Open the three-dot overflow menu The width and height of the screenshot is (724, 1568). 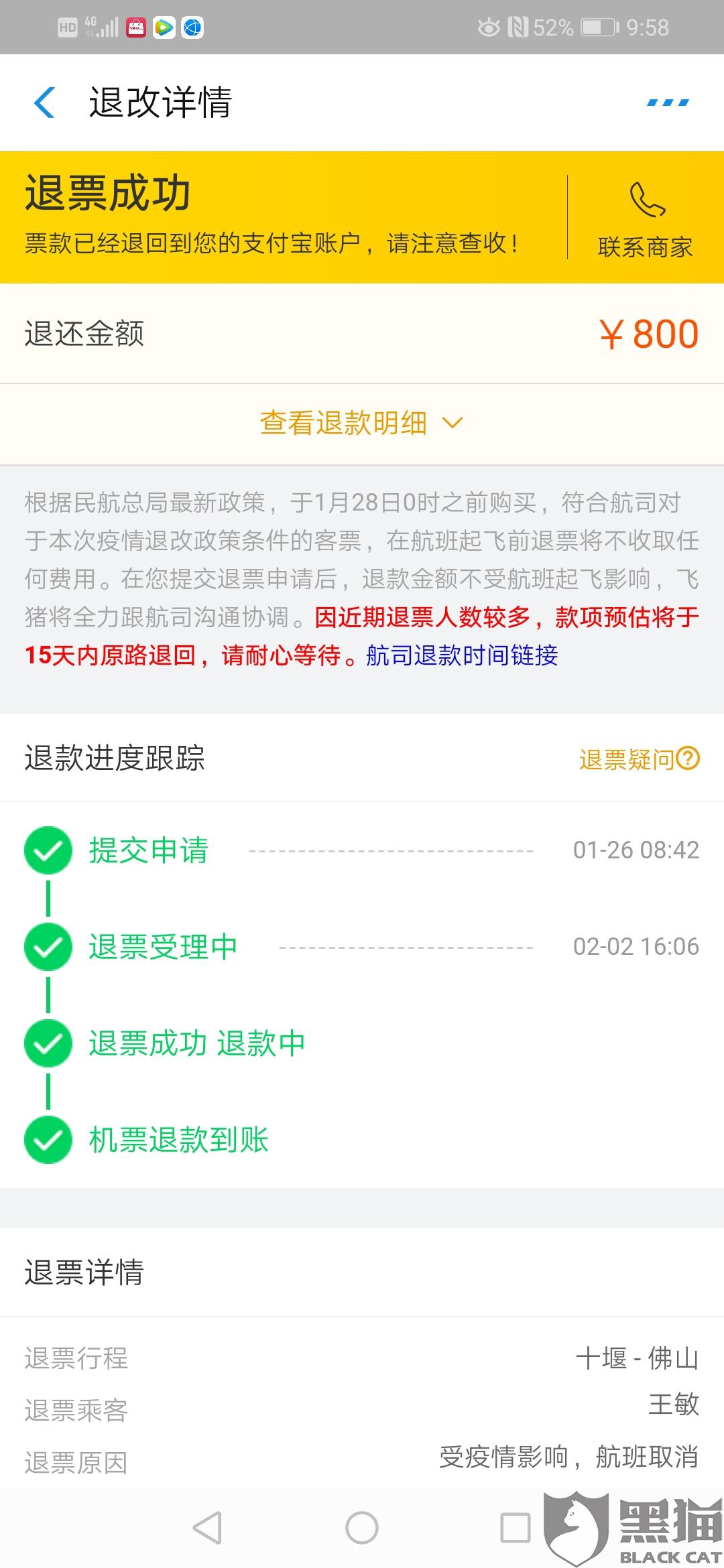click(x=668, y=103)
